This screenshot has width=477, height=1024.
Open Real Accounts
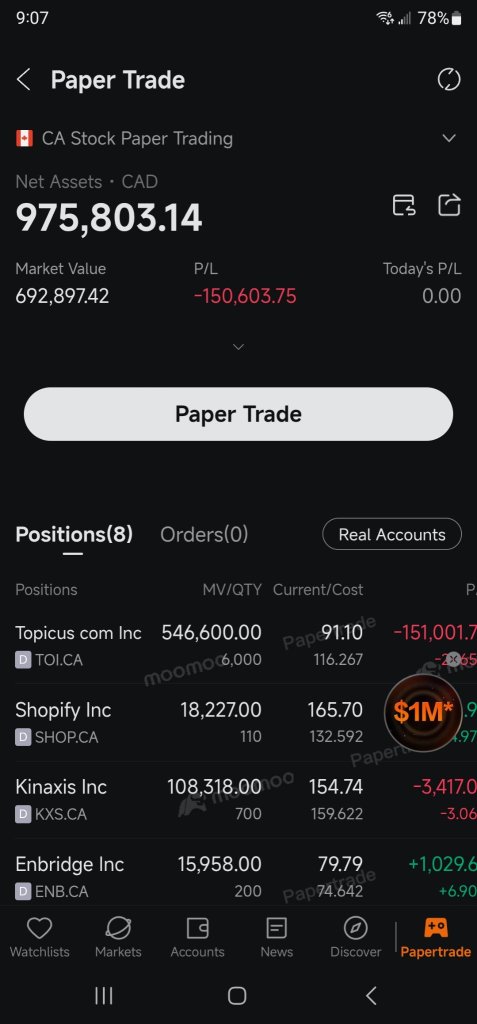[x=392, y=534]
